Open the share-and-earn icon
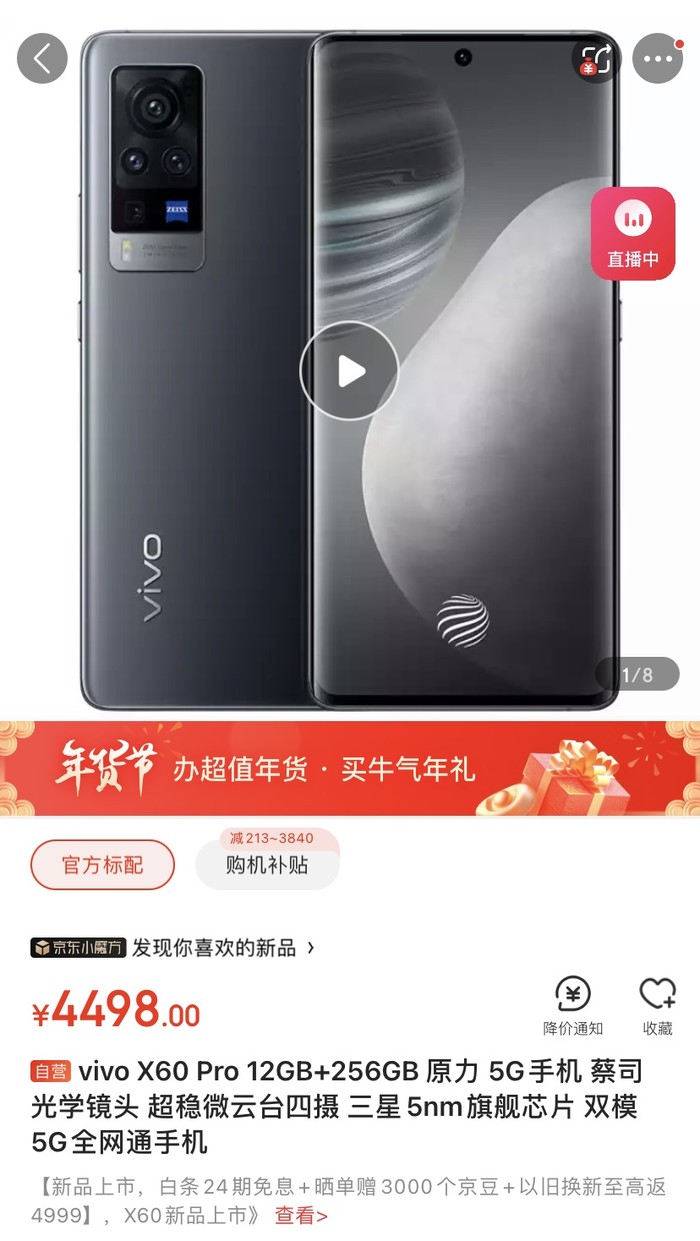700x1241 pixels. [596, 58]
